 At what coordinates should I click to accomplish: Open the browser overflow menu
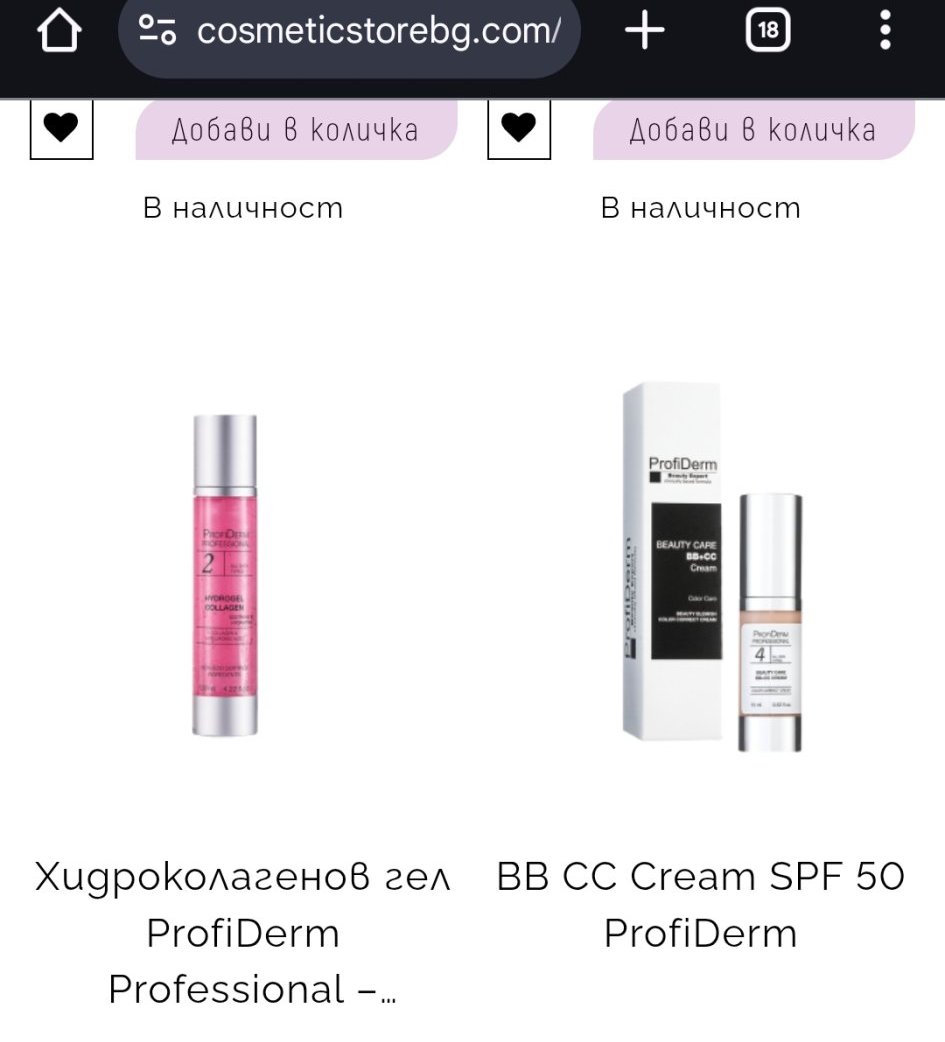coord(885,32)
